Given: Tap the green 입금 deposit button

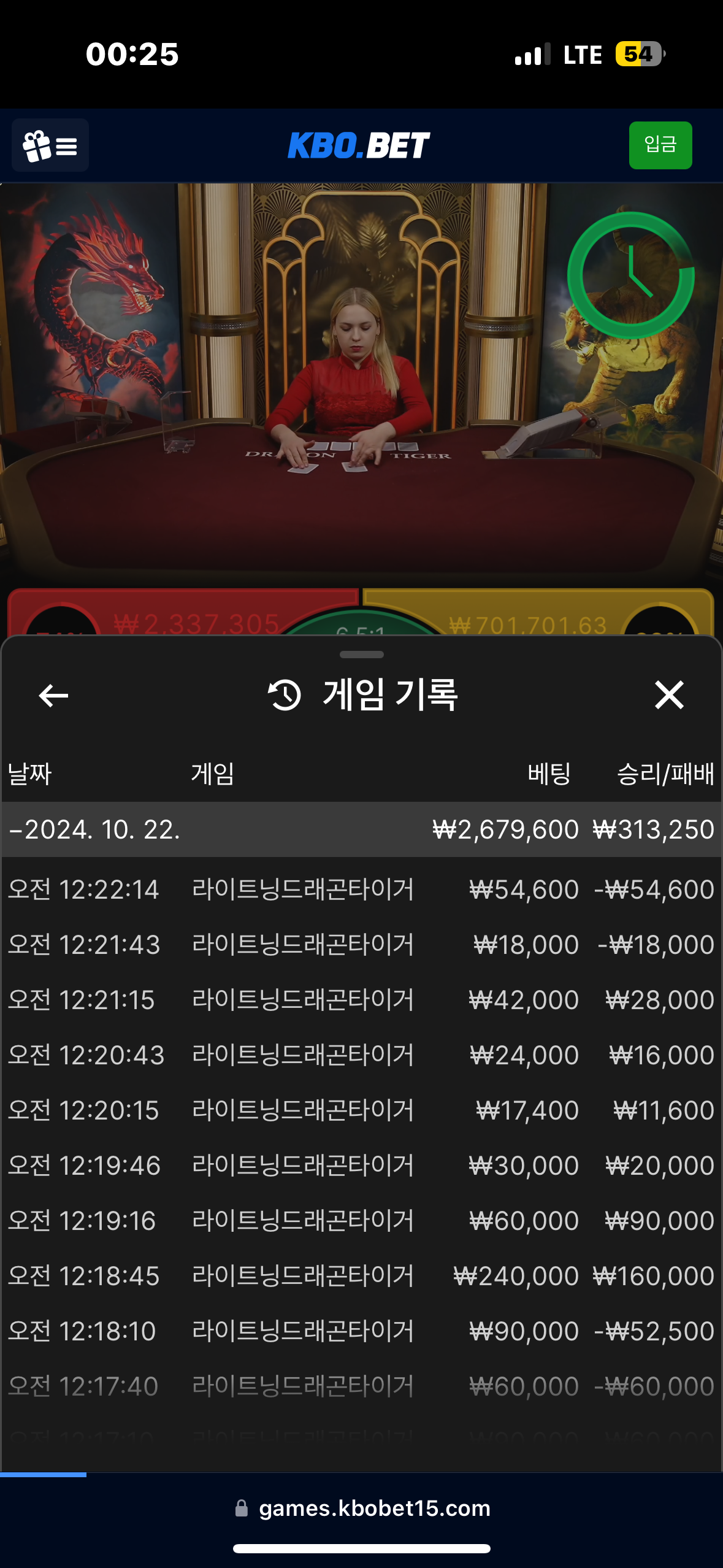Looking at the screenshot, I should pyautogui.click(x=660, y=145).
